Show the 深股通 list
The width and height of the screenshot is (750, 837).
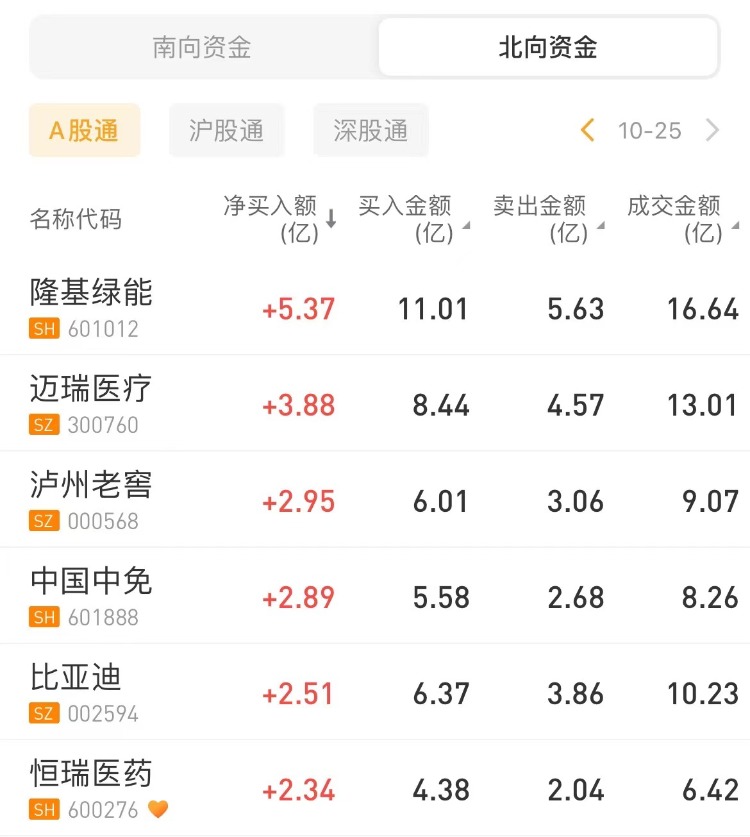pyautogui.click(x=370, y=130)
